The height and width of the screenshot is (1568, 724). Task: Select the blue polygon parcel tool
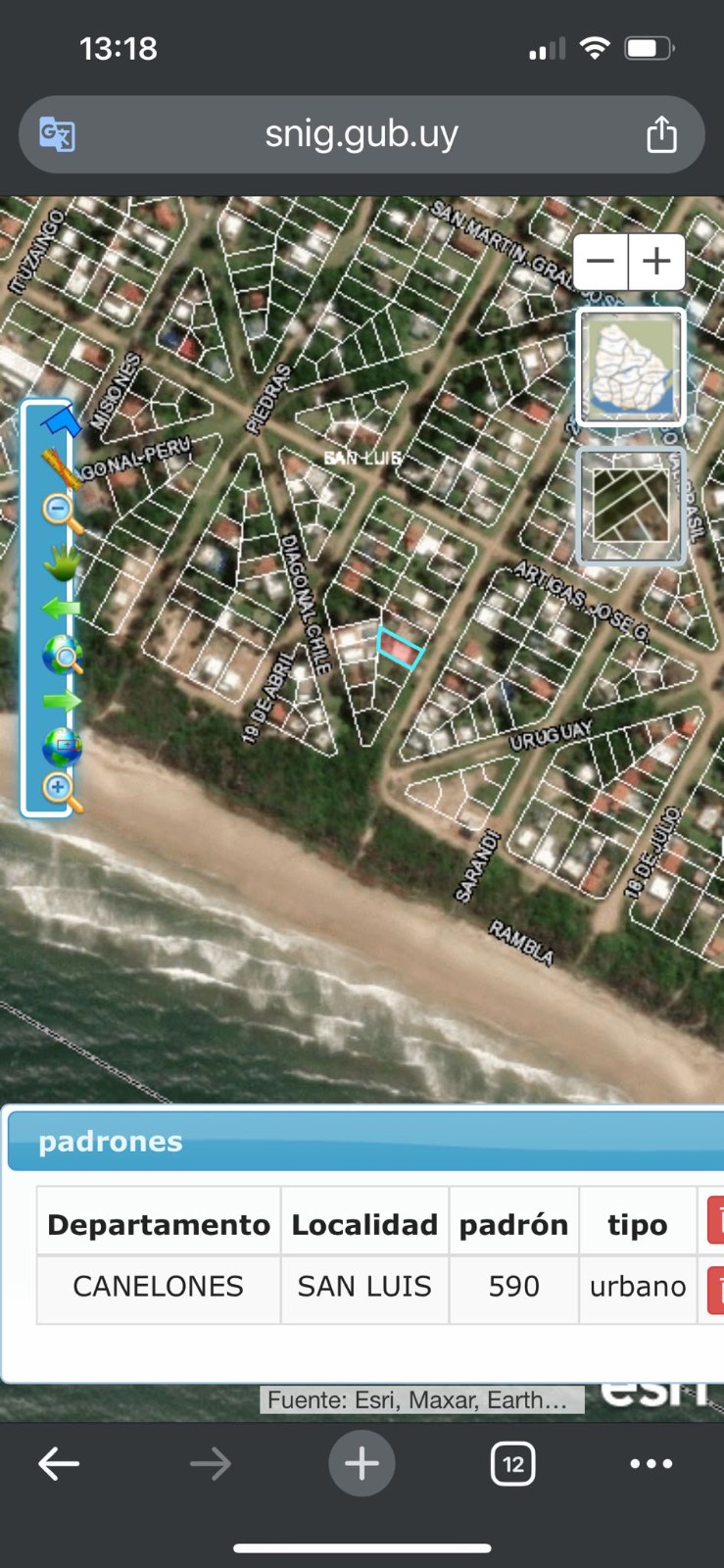click(x=61, y=422)
